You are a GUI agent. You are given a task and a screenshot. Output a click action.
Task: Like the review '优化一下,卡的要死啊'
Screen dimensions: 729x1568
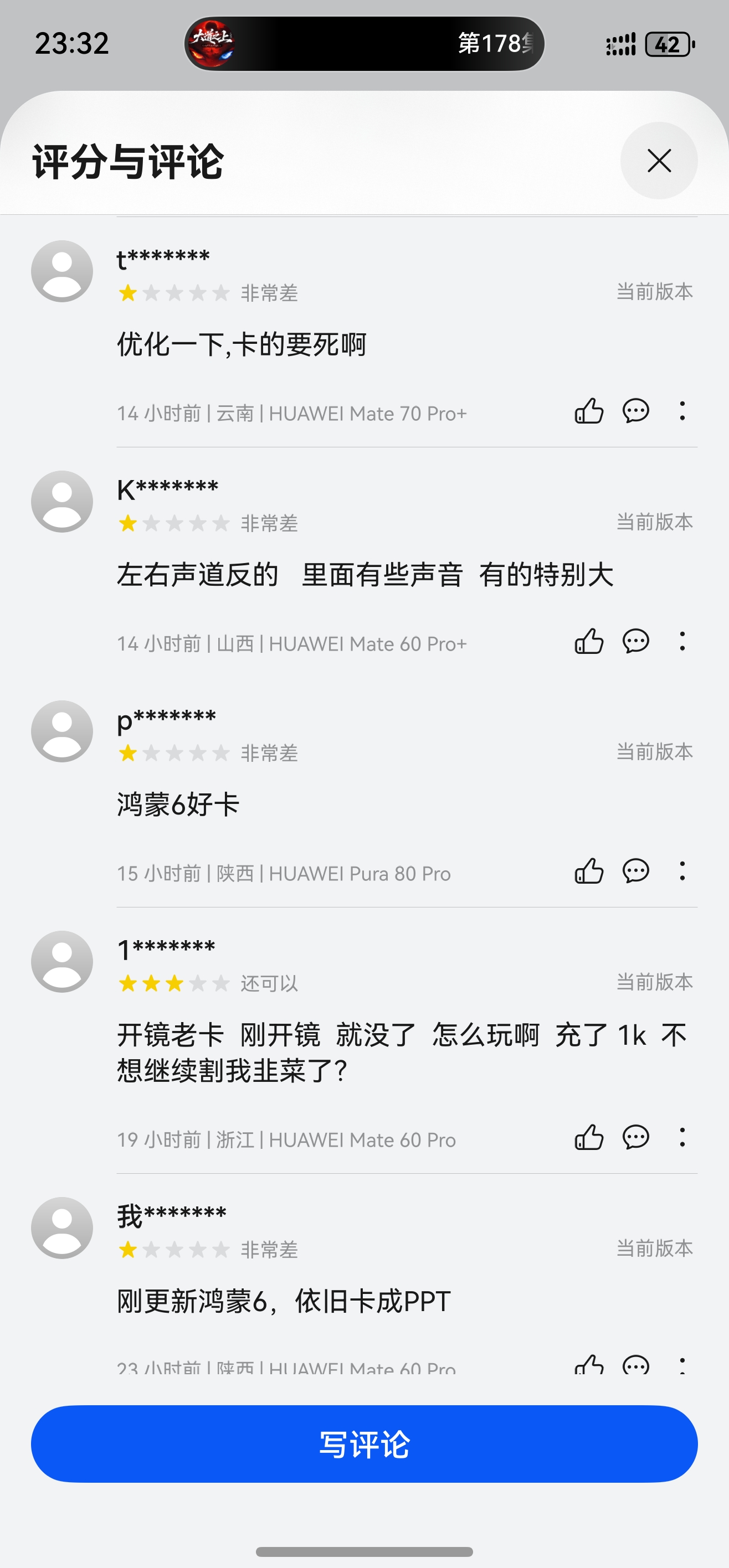pyautogui.click(x=588, y=411)
